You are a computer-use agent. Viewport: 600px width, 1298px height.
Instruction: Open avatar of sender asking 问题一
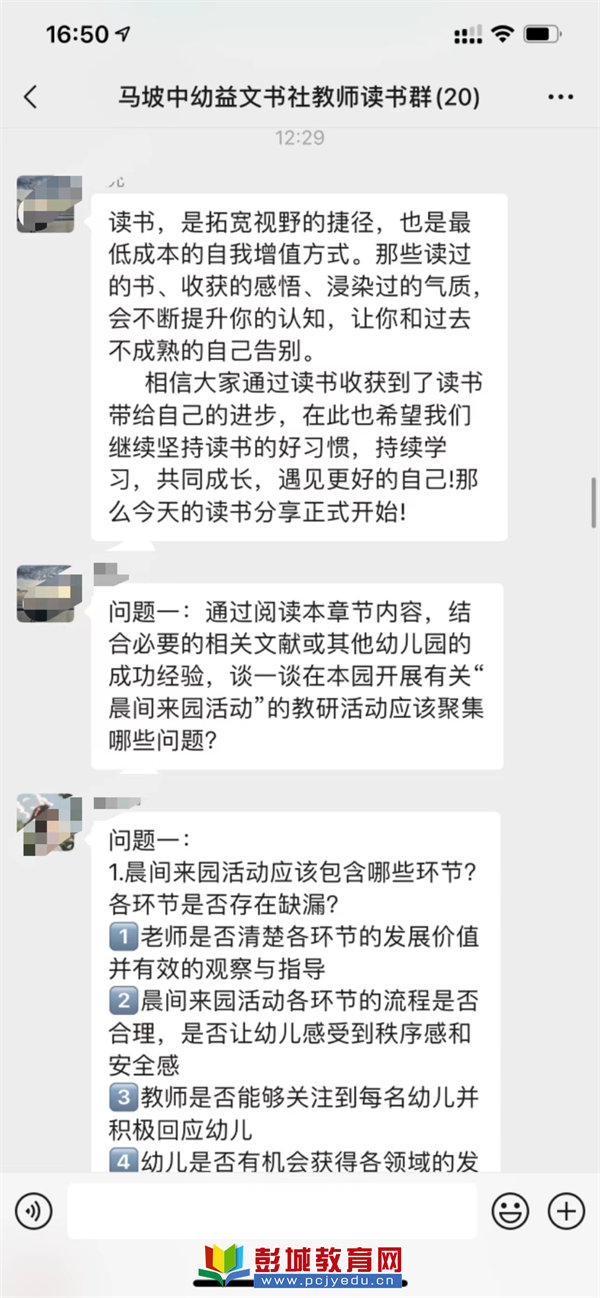click(46, 593)
